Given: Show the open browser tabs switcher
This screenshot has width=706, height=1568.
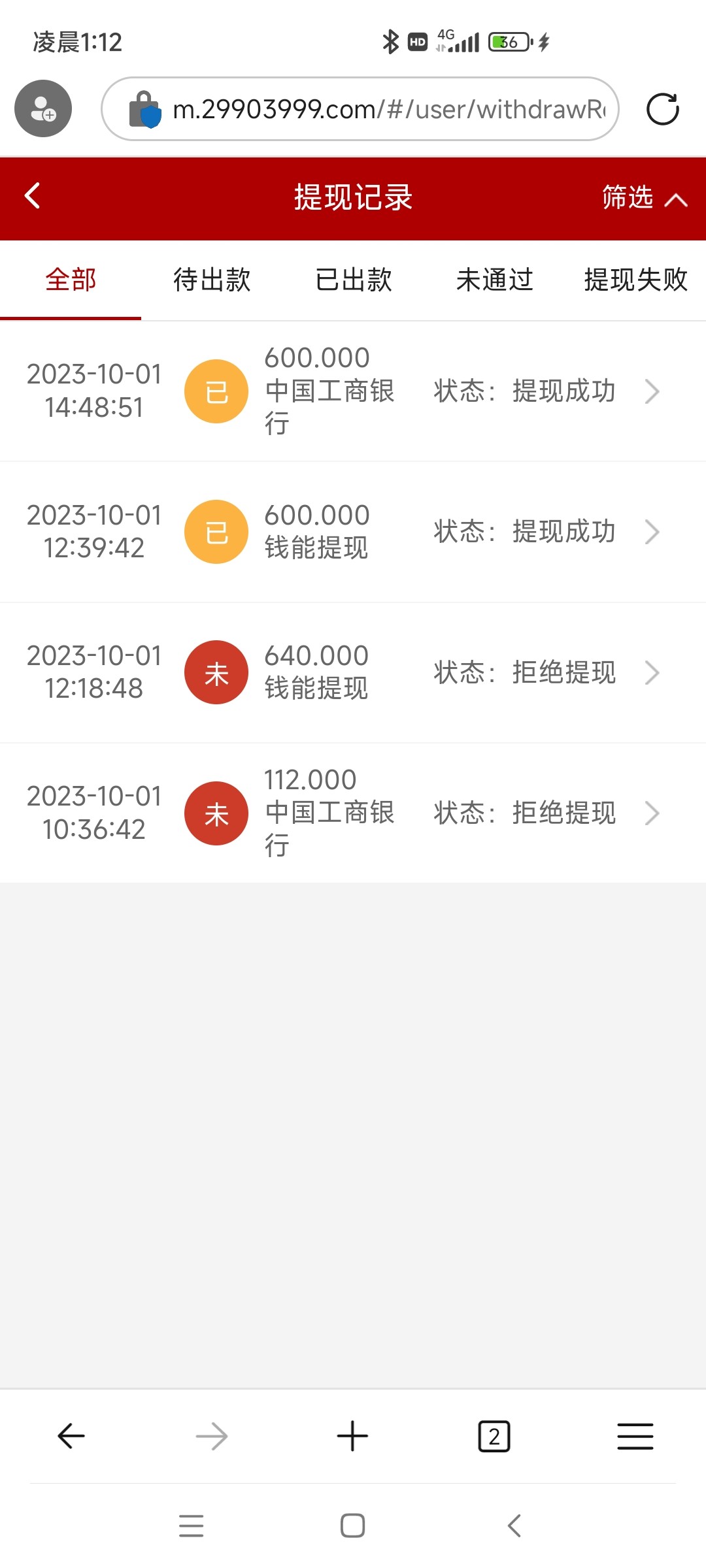Looking at the screenshot, I should pyautogui.click(x=494, y=1436).
